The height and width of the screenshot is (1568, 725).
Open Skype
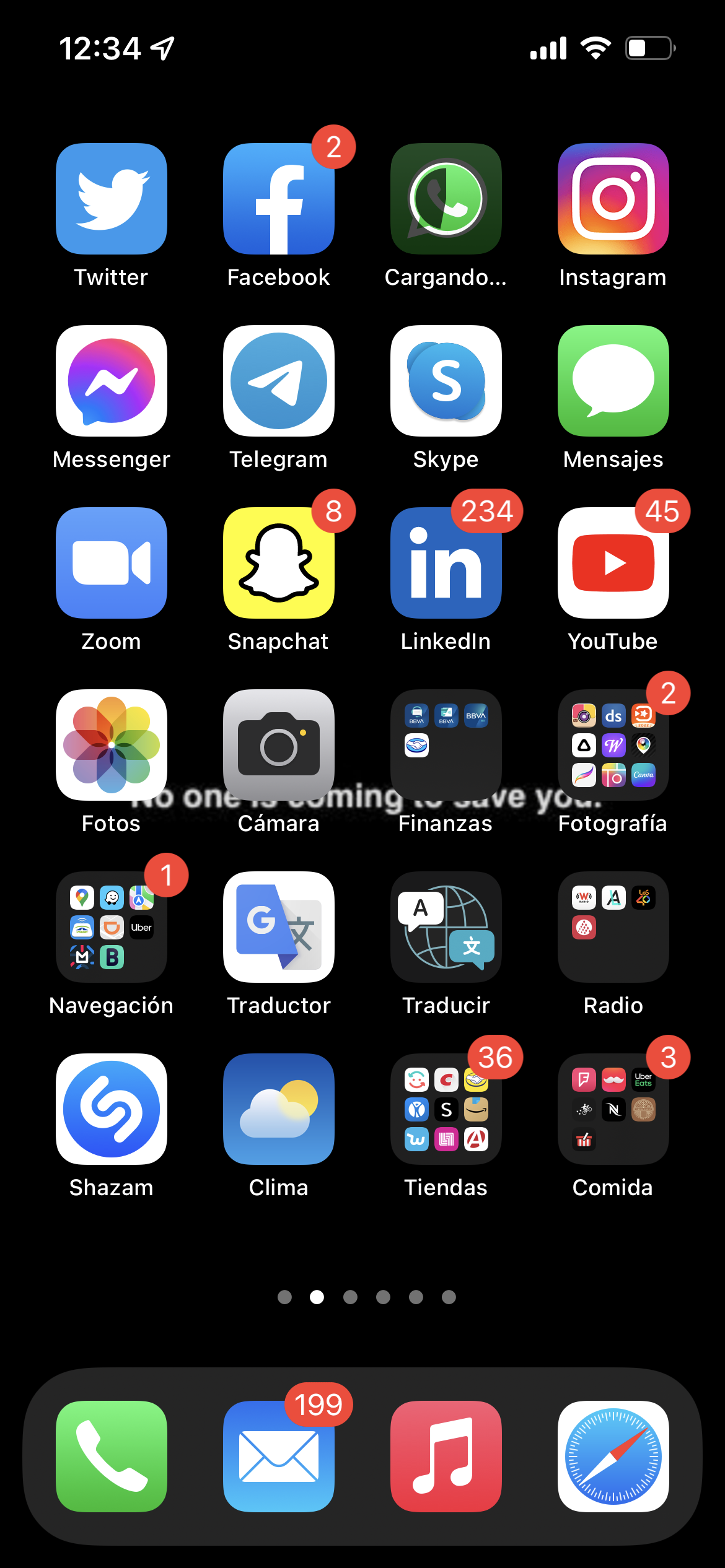(x=446, y=381)
